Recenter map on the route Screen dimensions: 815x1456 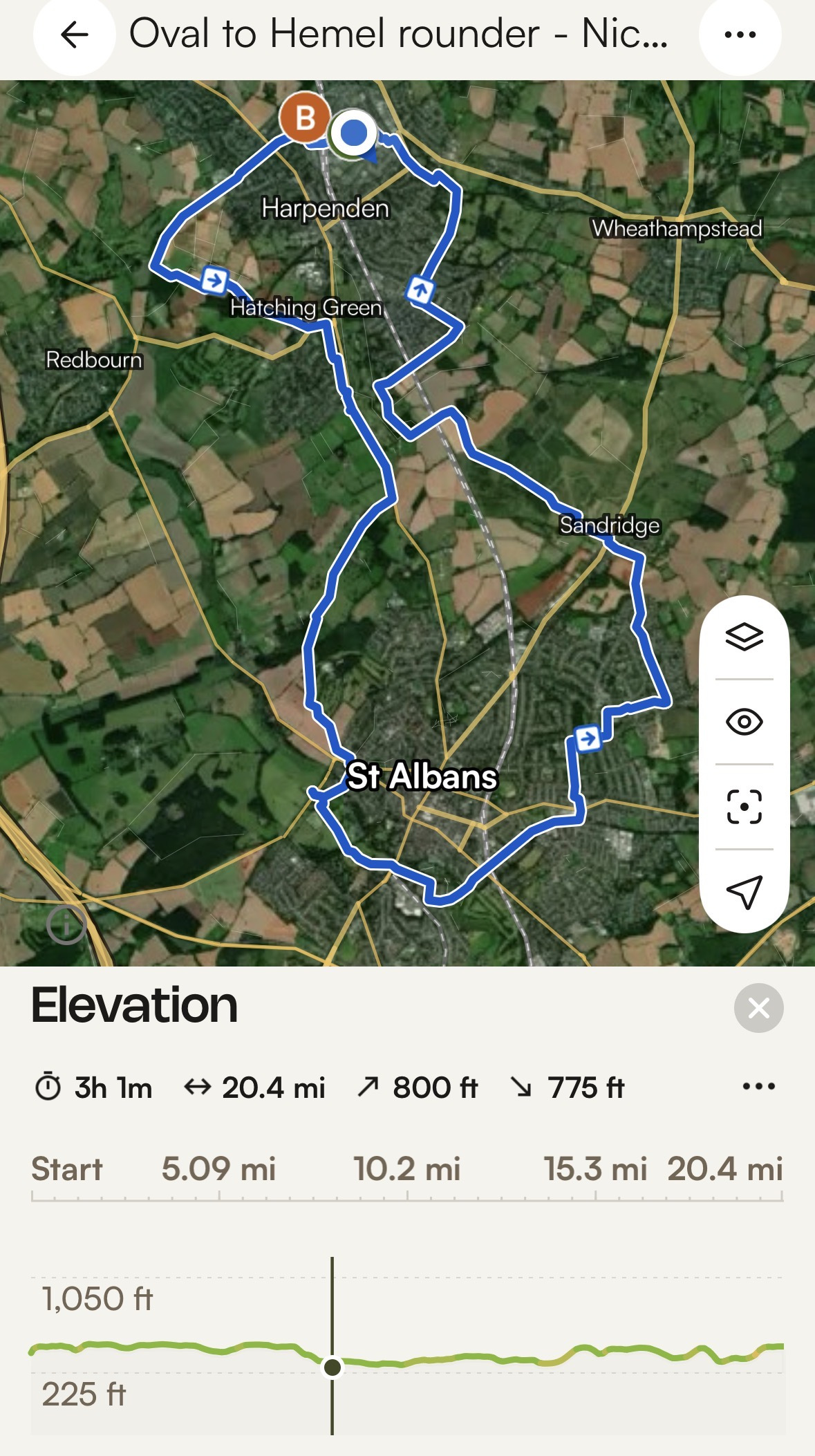(744, 807)
